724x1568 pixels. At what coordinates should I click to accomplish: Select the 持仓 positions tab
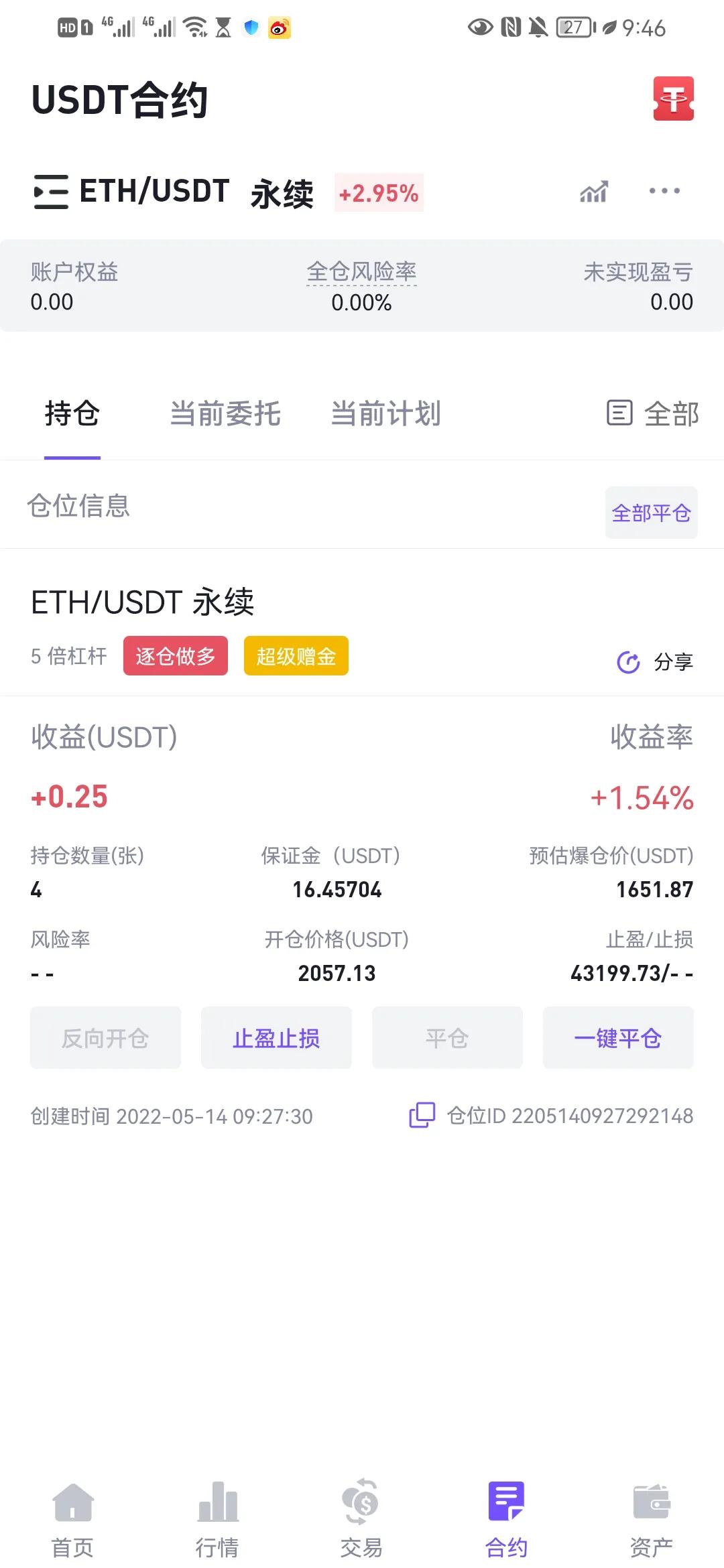(x=70, y=414)
